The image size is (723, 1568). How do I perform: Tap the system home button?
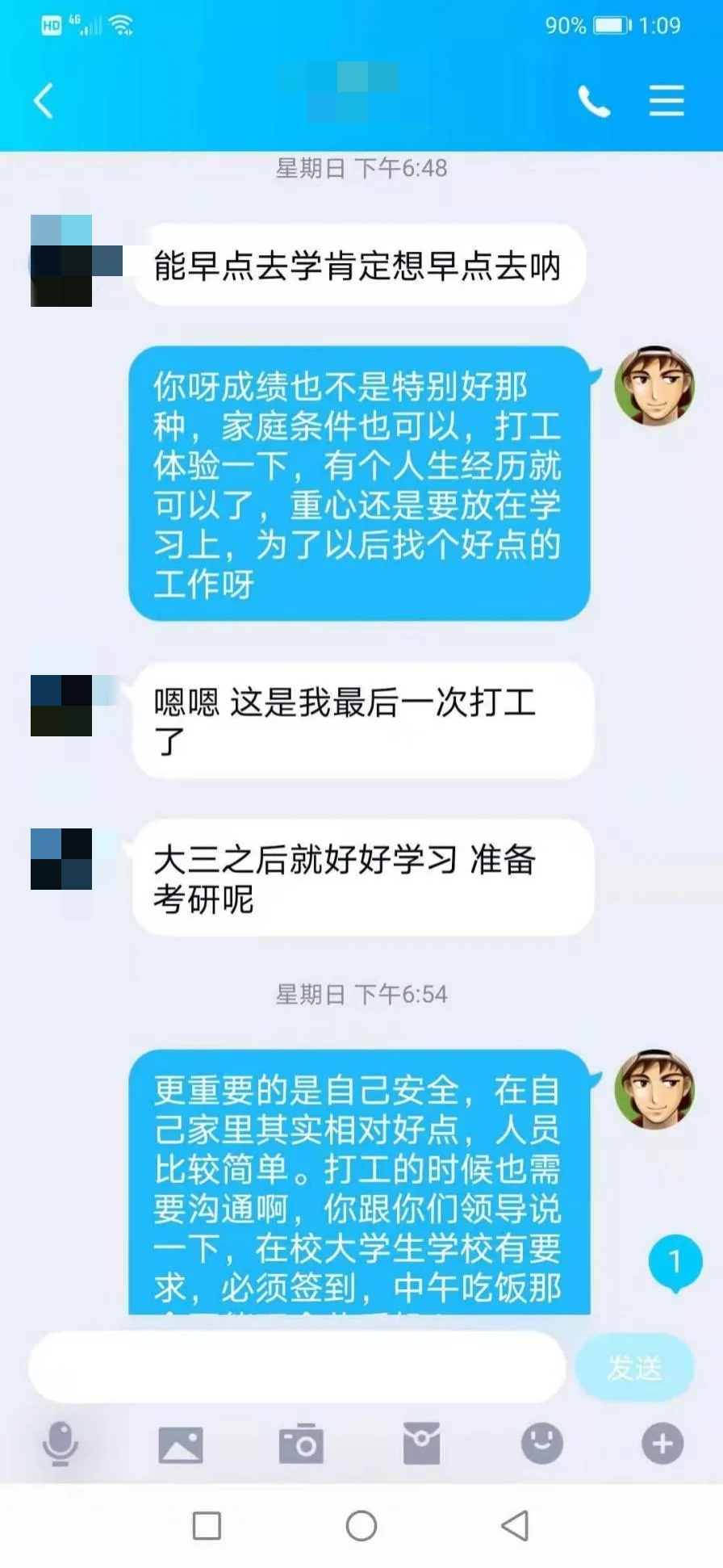point(361,1526)
